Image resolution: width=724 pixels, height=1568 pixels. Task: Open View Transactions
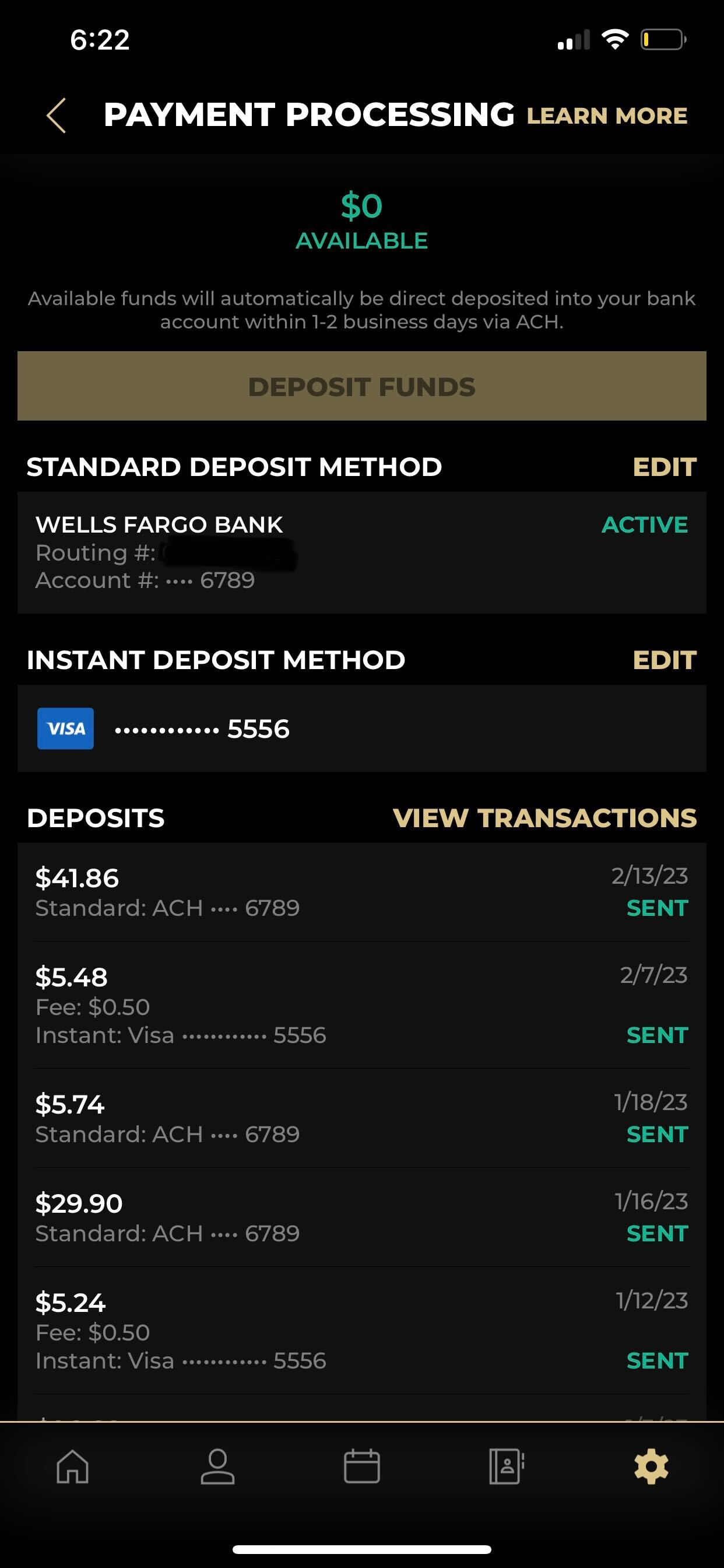pos(544,818)
